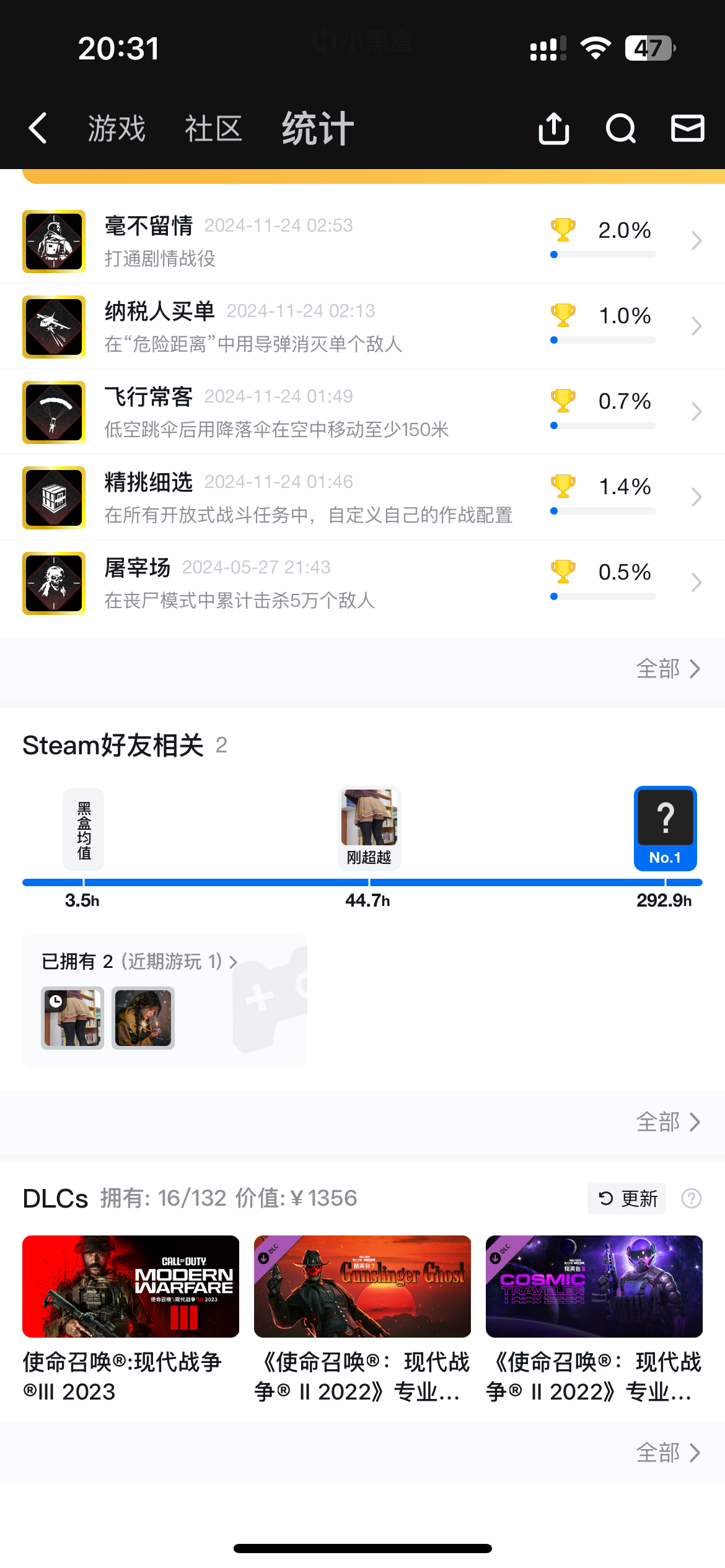Open the 飞行常客 achievement row
The height and width of the screenshot is (1568, 725).
tap(362, 412)
